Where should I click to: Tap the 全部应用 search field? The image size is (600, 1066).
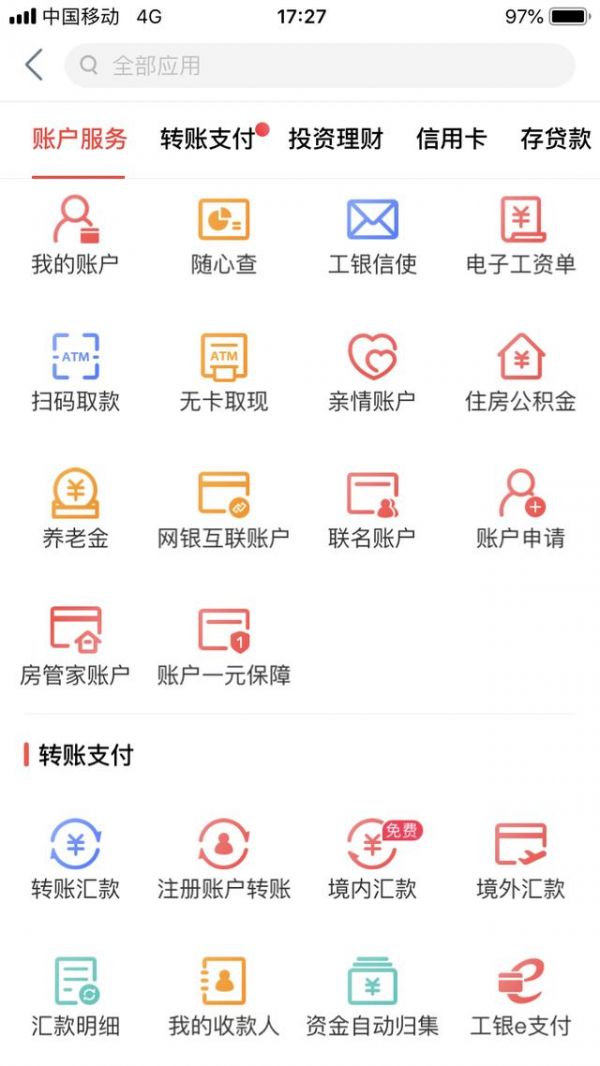(x=319, y=65)
